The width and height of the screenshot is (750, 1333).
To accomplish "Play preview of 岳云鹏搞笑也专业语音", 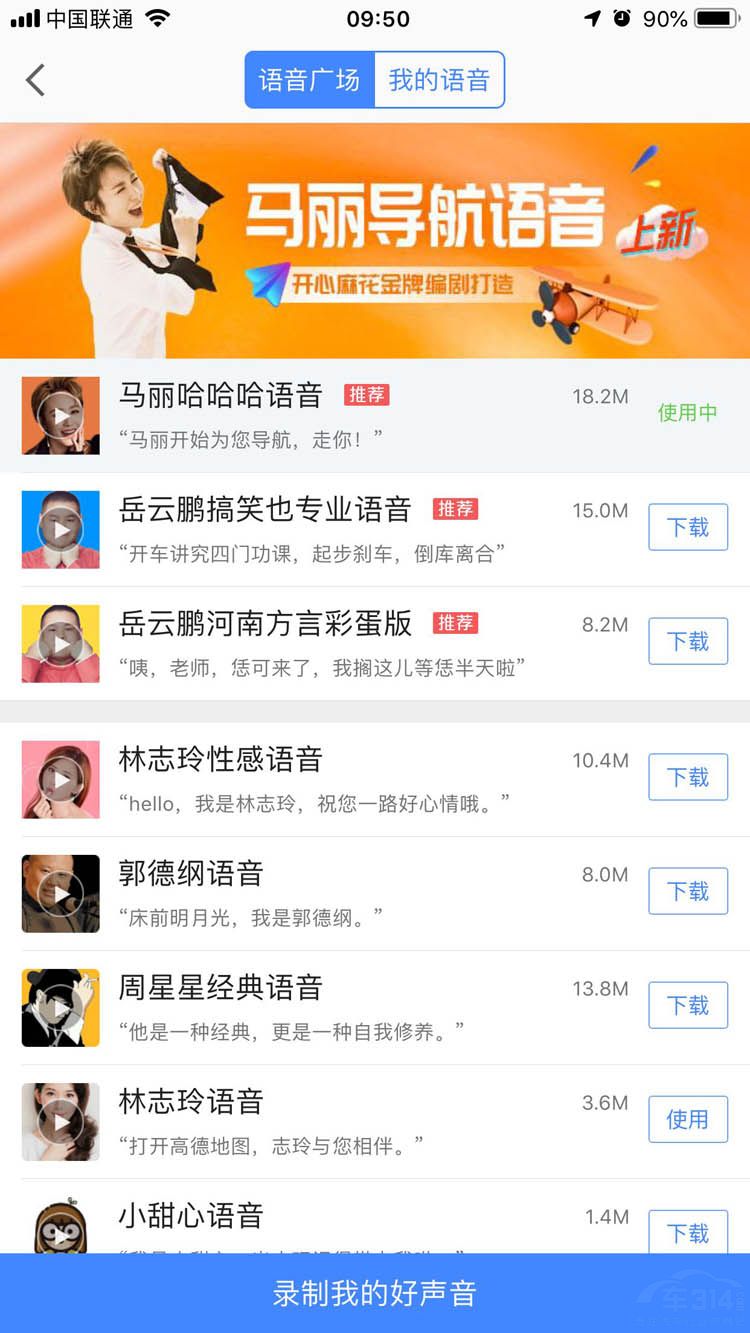I will pos(61,530).
